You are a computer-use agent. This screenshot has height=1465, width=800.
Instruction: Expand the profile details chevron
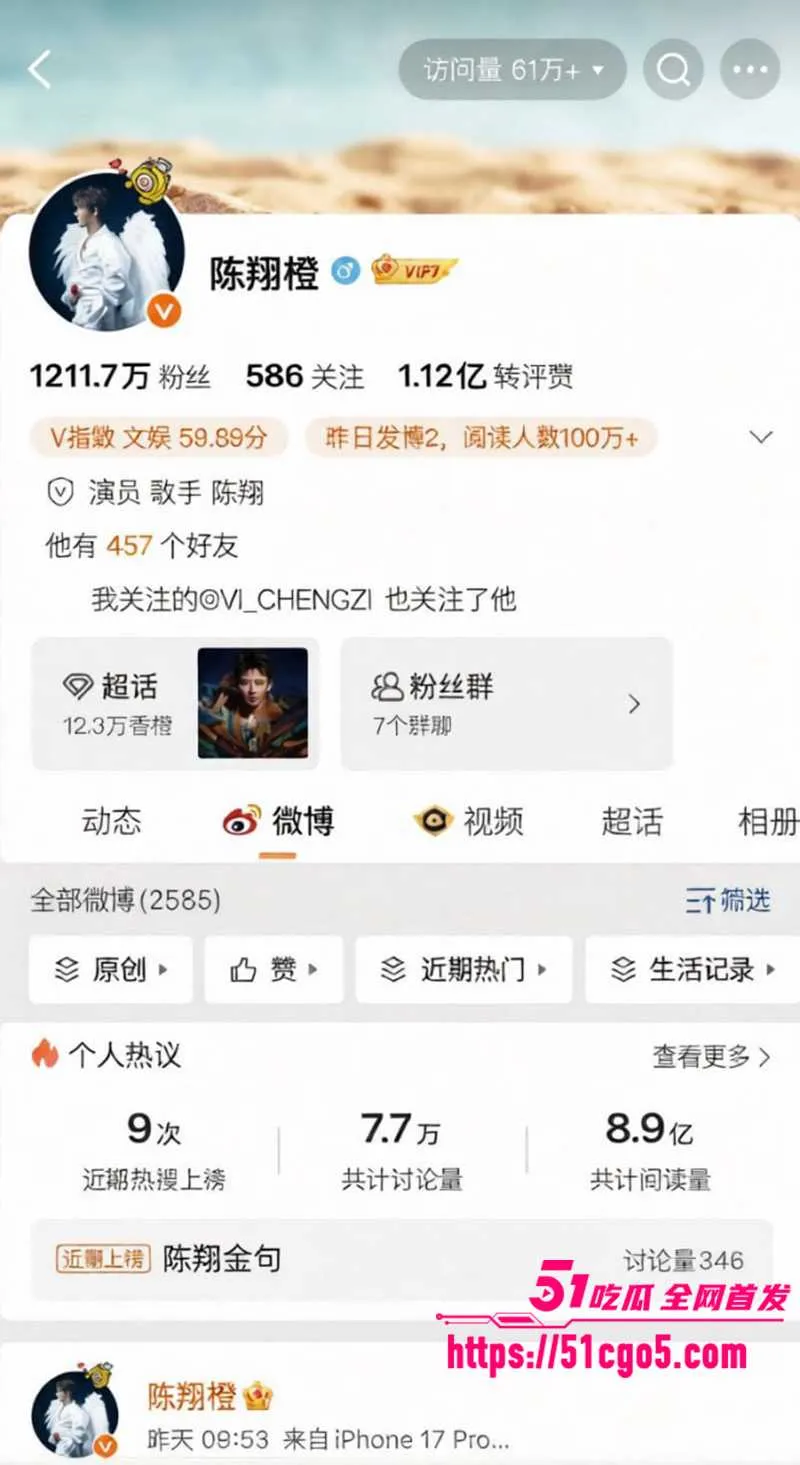coord(762,437)
